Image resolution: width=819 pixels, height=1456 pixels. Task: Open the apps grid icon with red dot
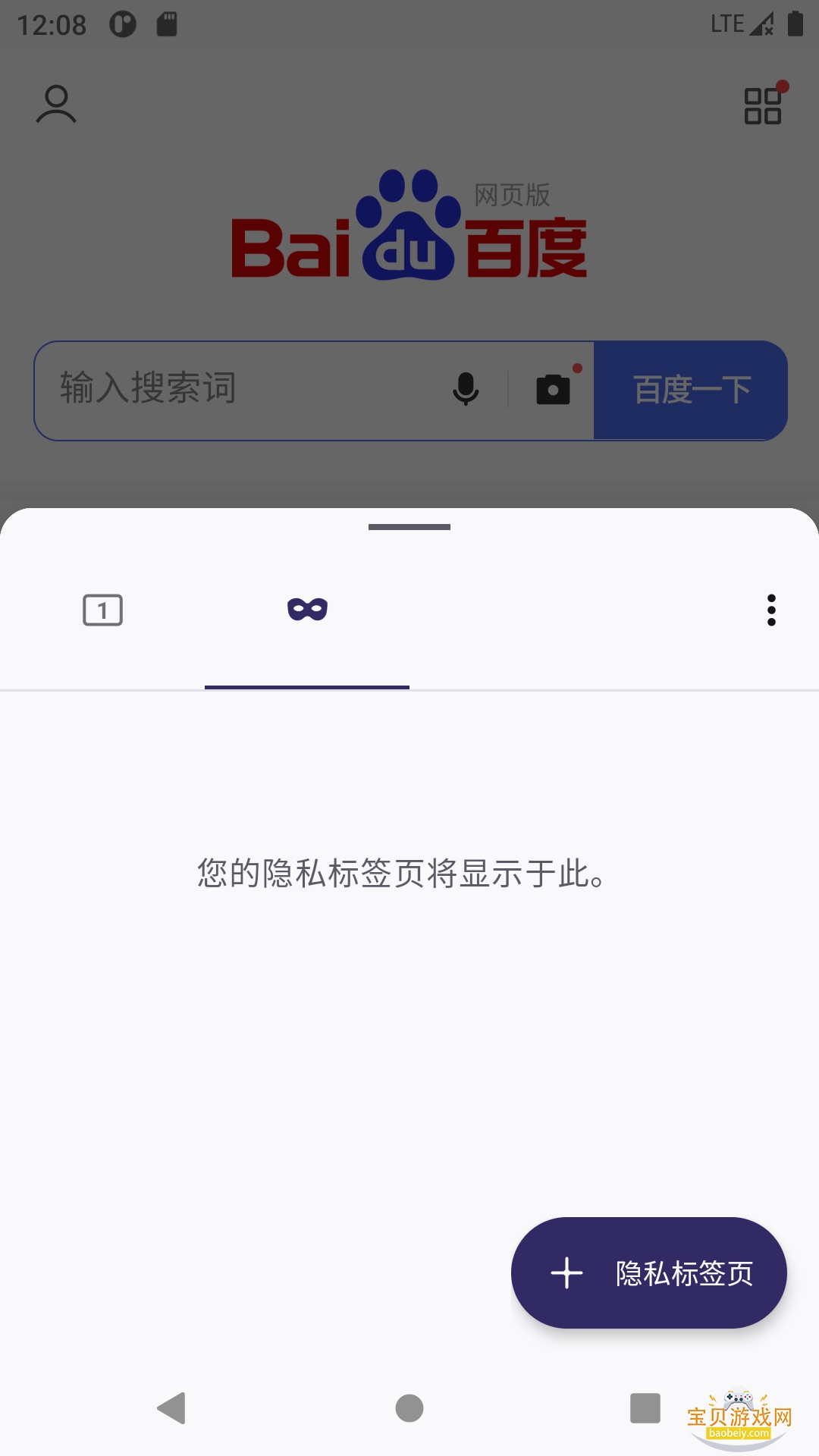pyautogui.click(x=764, y=106)
